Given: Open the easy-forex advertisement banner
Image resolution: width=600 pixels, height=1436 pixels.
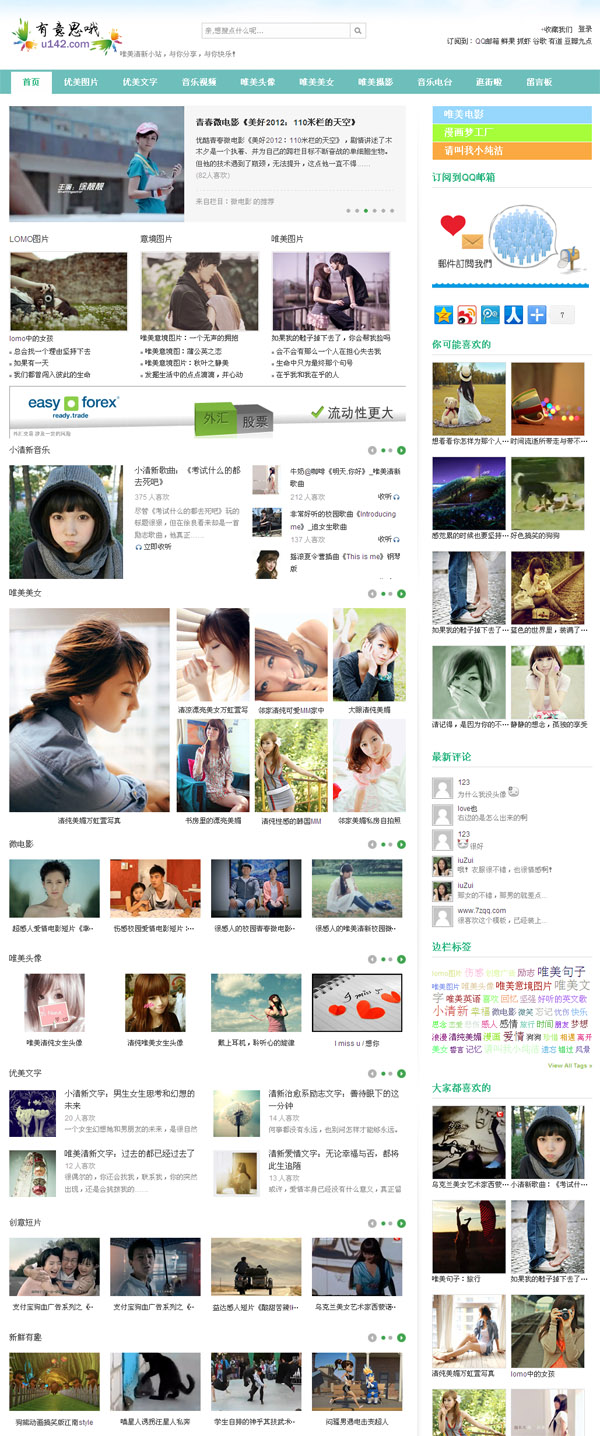Looking at the screenshot, I should coord(208,410).
